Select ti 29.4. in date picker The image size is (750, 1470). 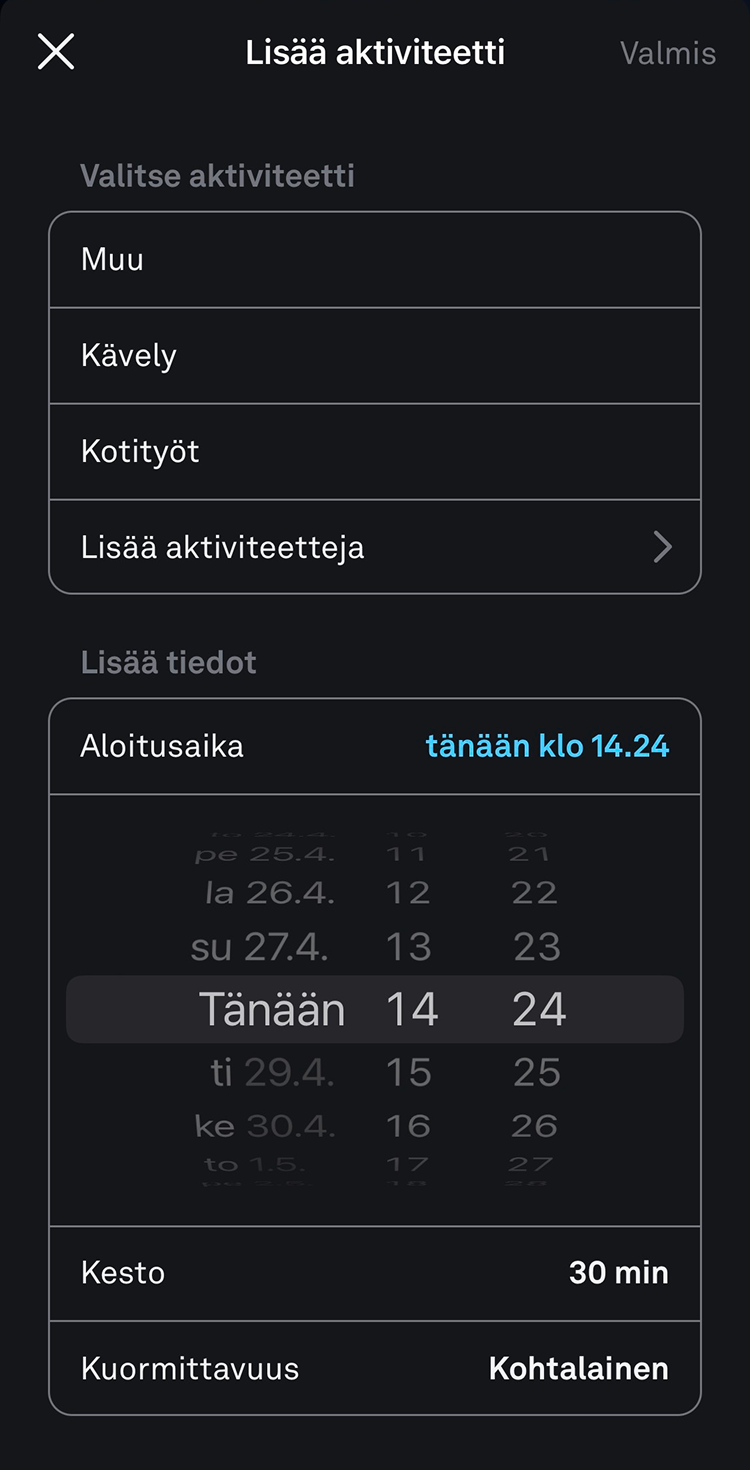click(272, 1073)
